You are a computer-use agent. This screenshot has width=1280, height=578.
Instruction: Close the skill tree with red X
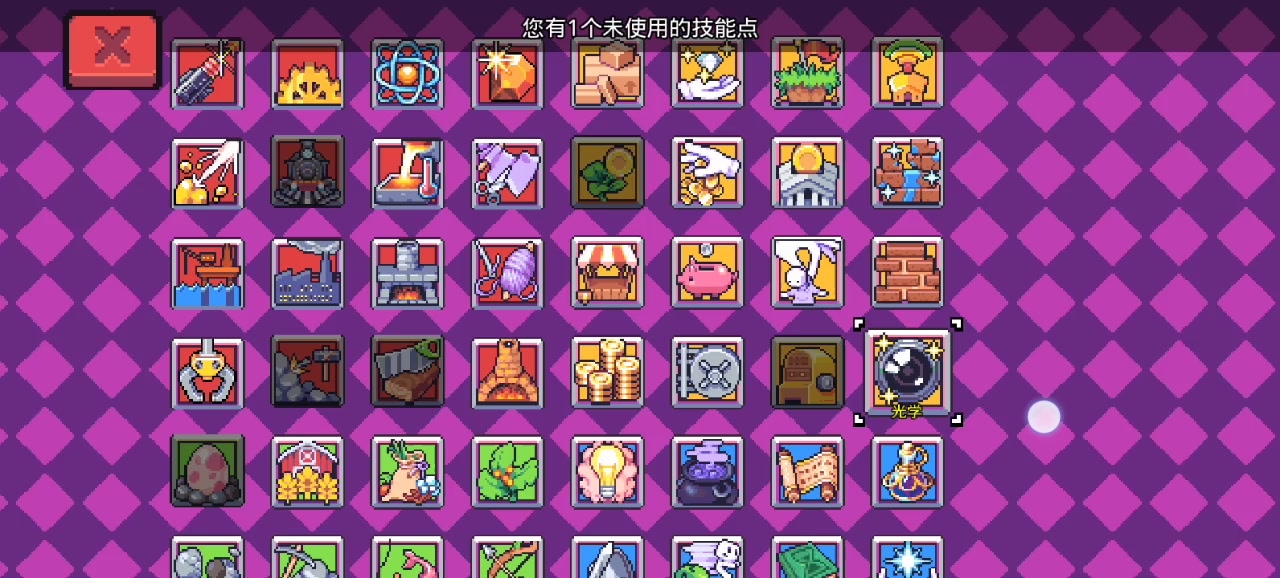coord(112,49)
